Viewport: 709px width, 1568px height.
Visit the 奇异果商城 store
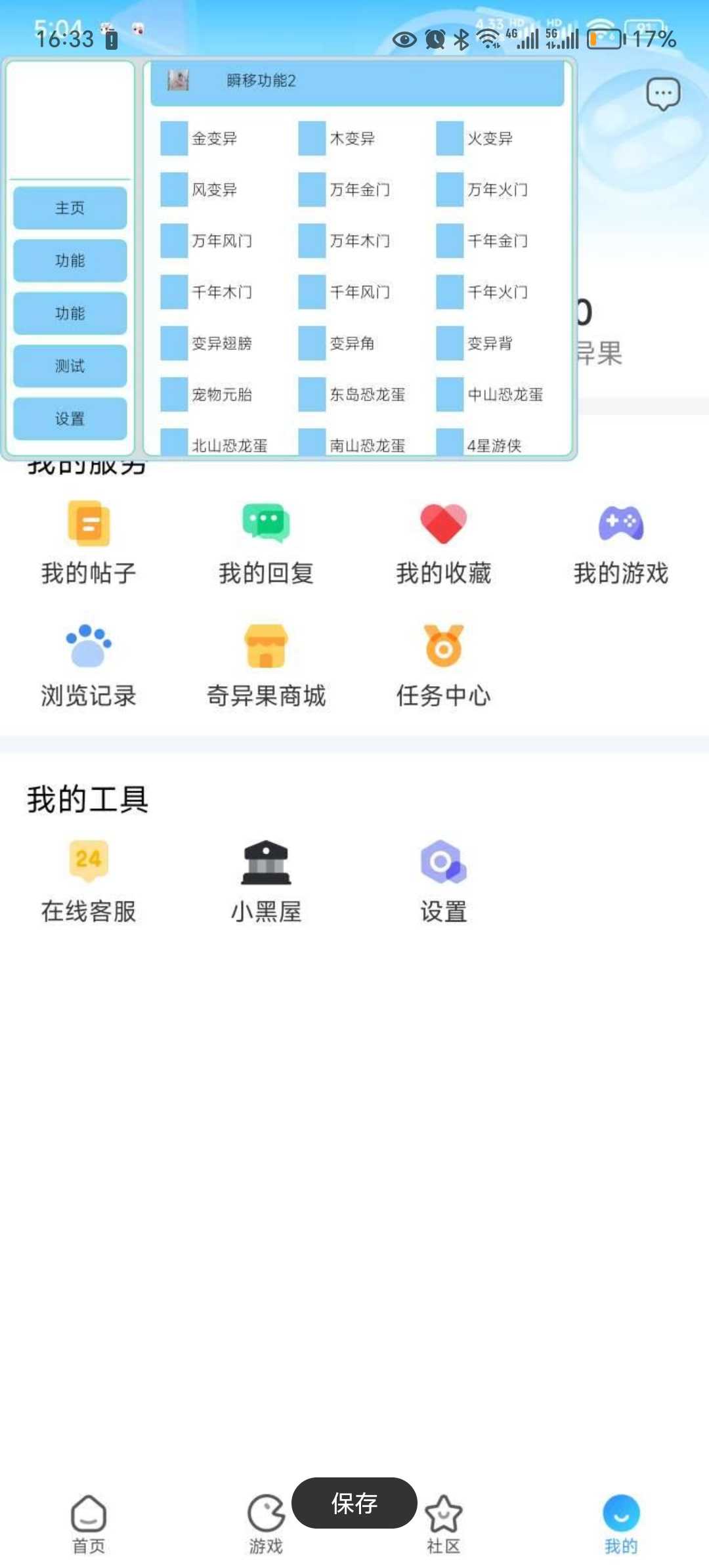[x=266, y=666]
